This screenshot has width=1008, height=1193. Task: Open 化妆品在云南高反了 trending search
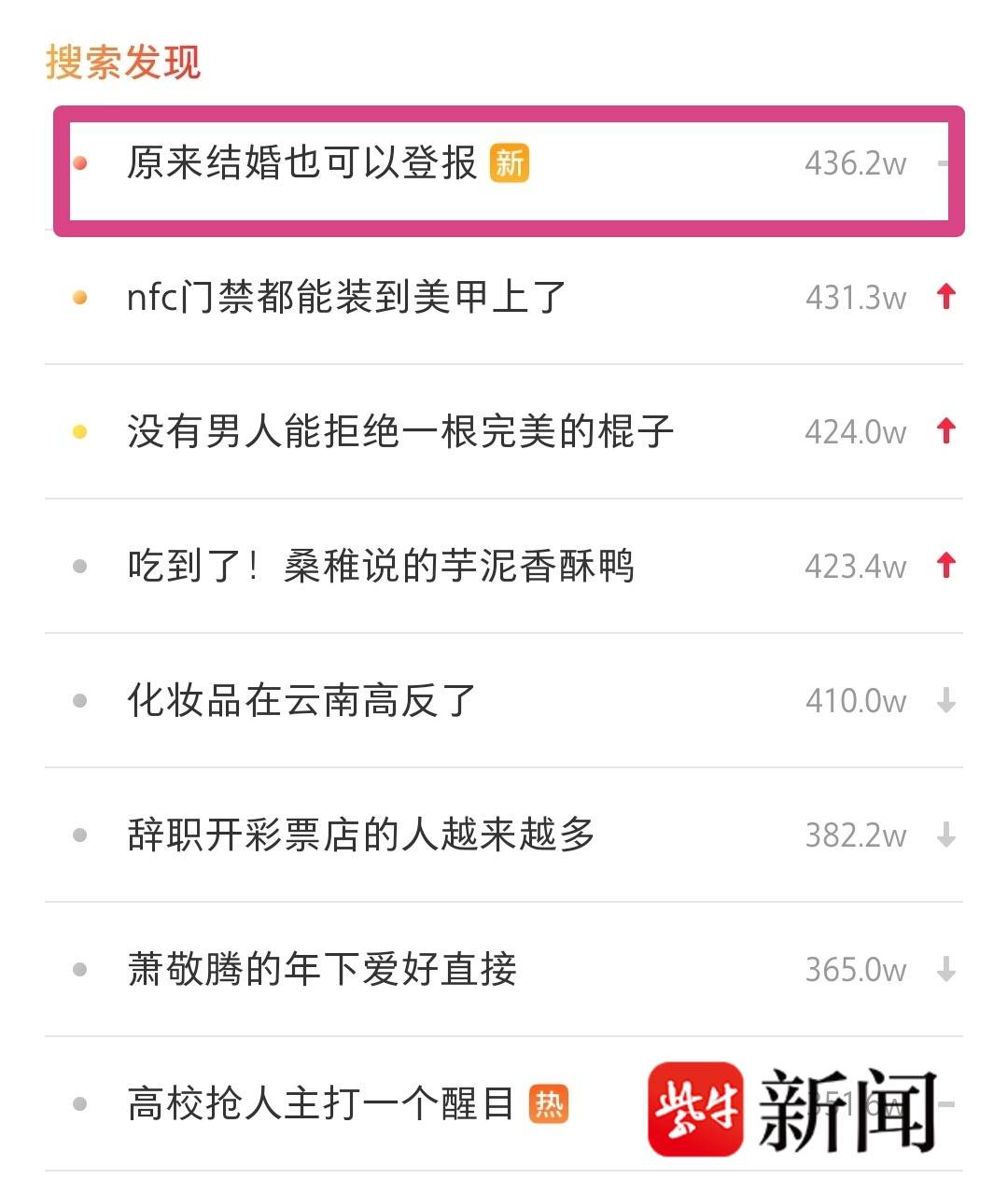(x=301, y=701)
